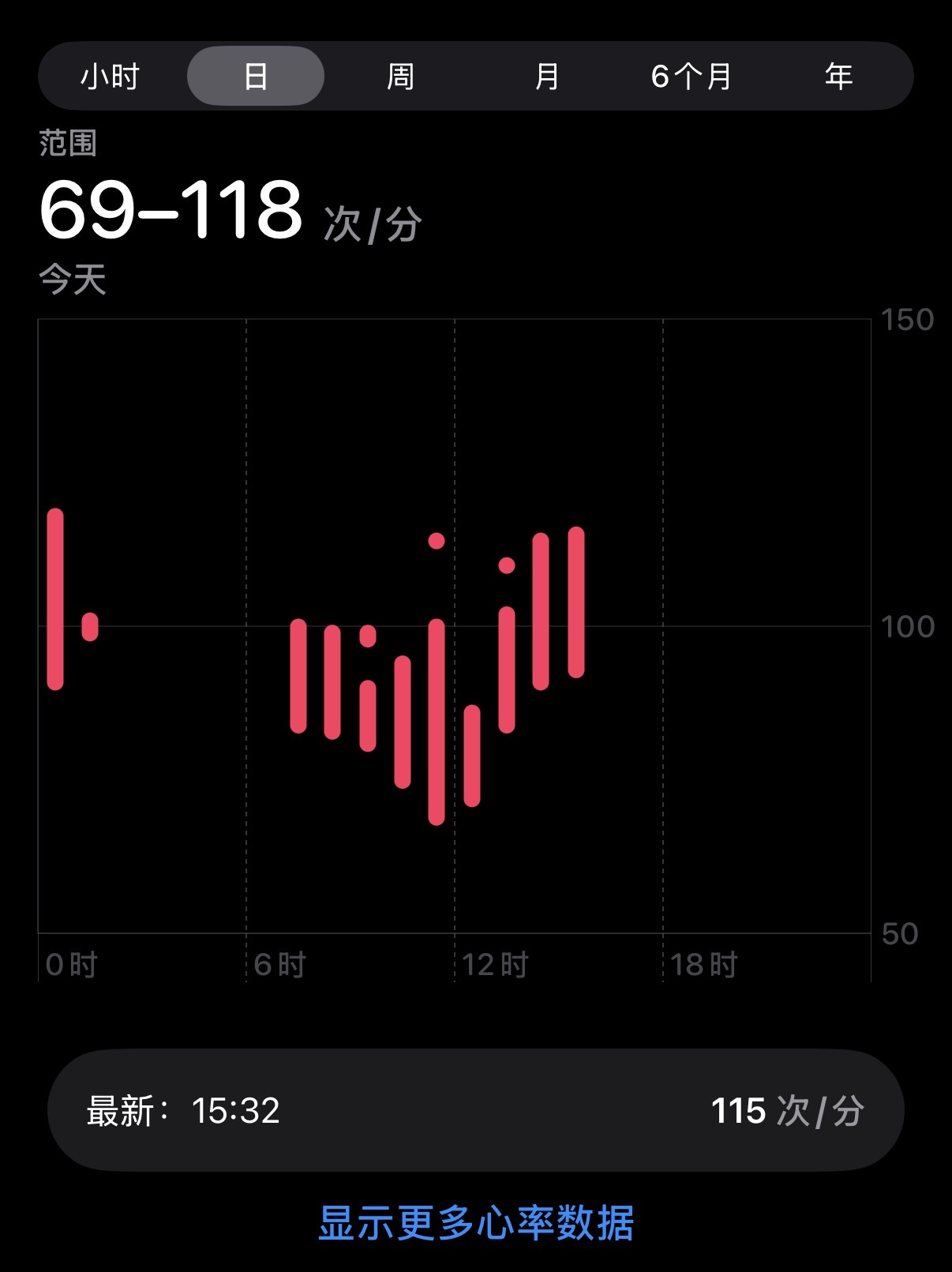Switch to the 年 view
The width and height of the screenshot is (952, 1272).
point(838,77)
